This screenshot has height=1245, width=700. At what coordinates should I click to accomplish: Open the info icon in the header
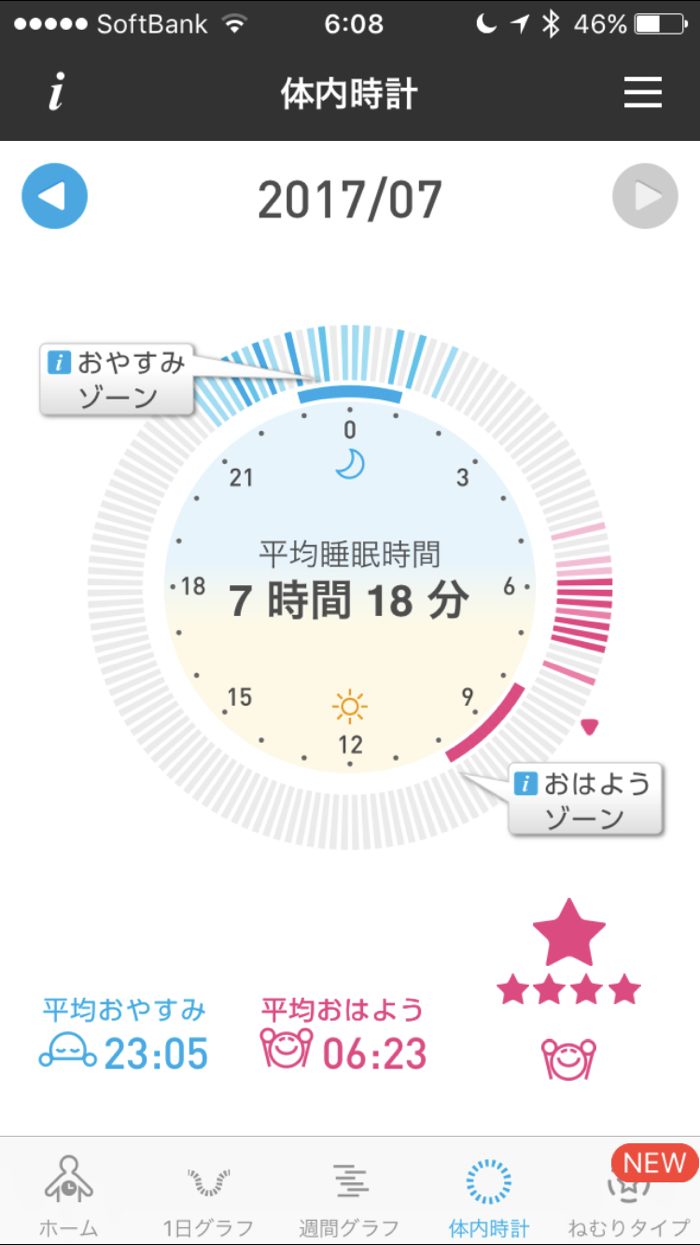tap(57, 93)
